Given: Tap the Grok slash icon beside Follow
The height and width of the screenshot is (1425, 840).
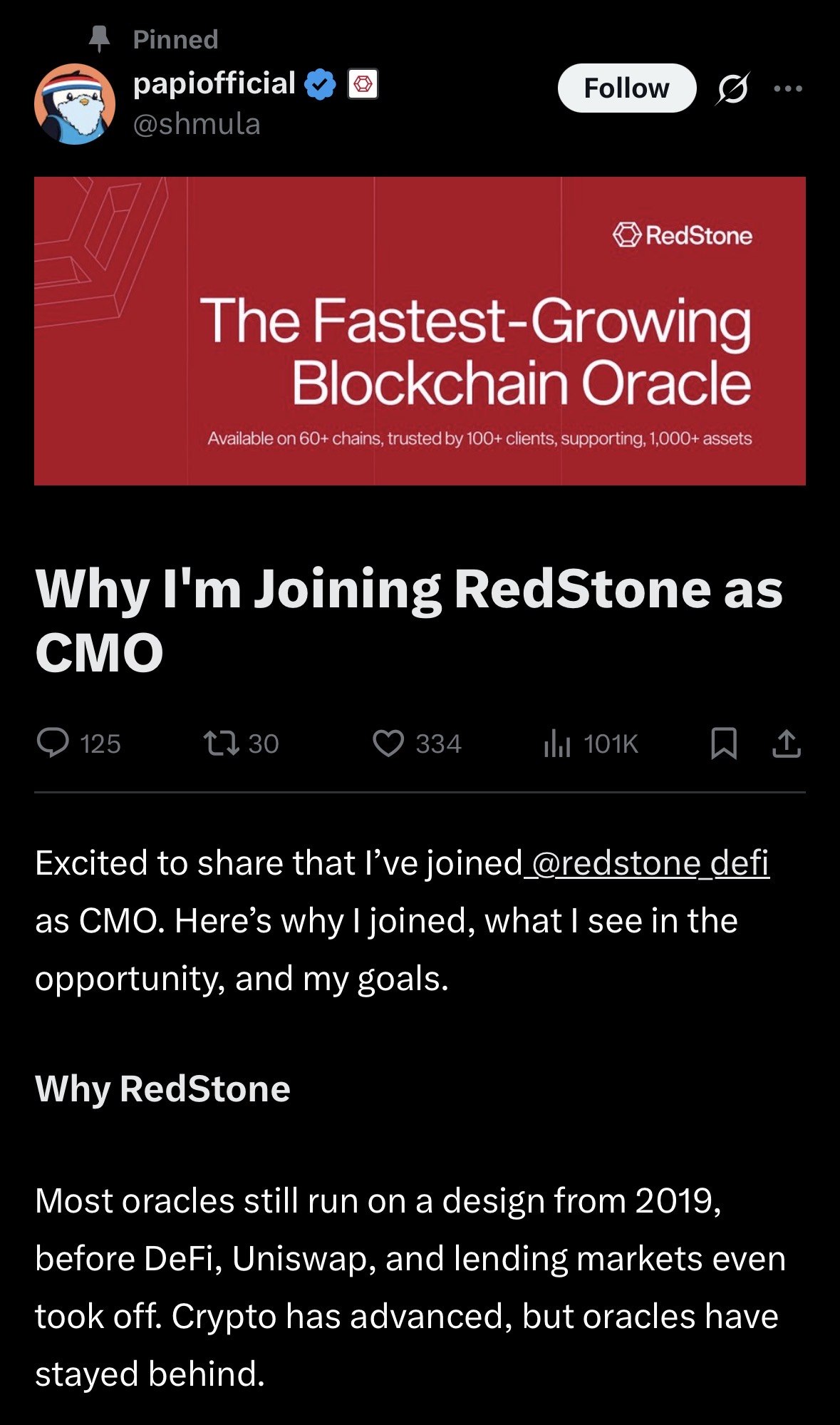Looking at the screenshot, I should pos(732,88).
